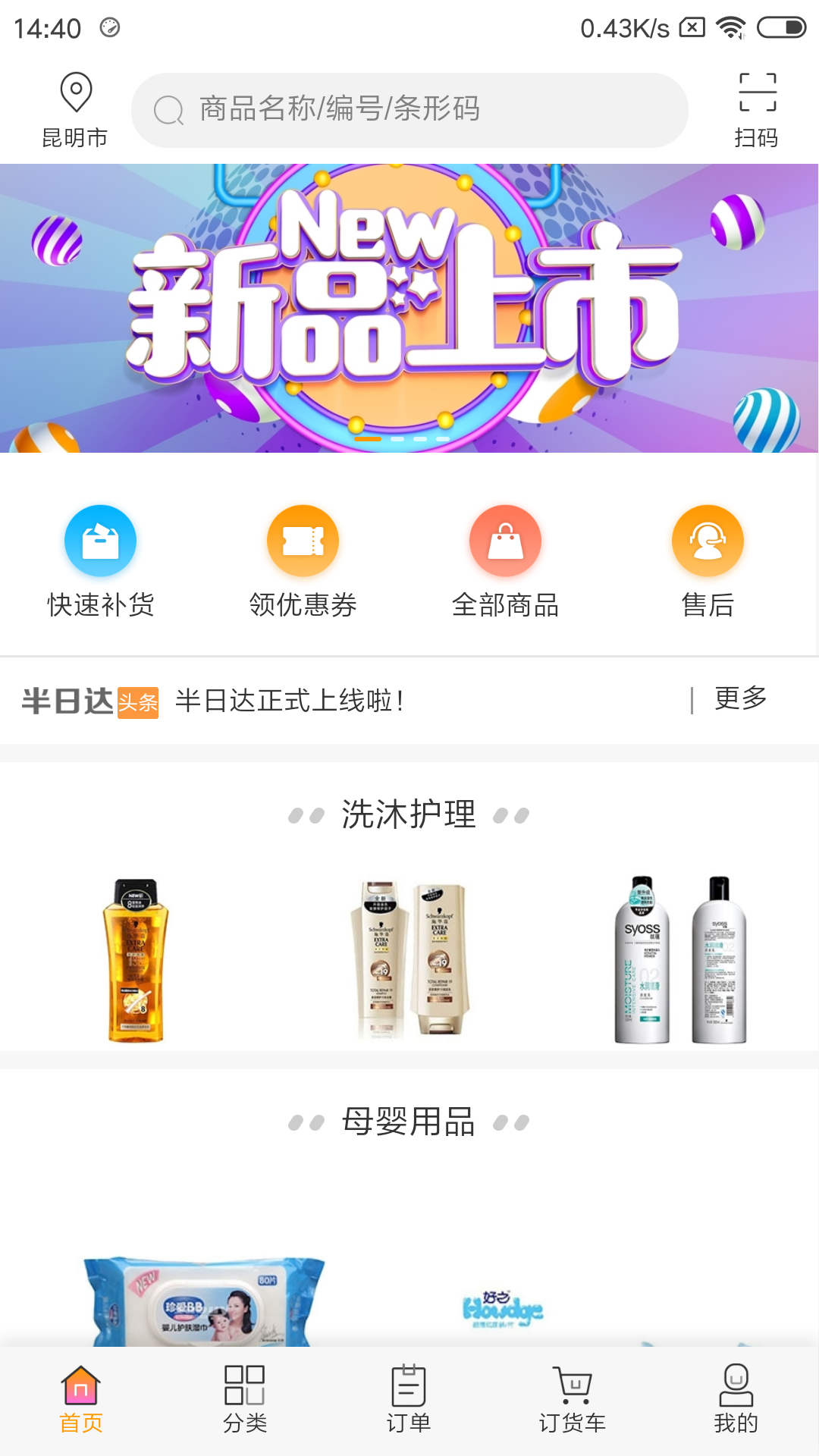This screenshot has width=819, height=1456.
Task: Open the 新品上市 banner
Action: pos(409,307)
